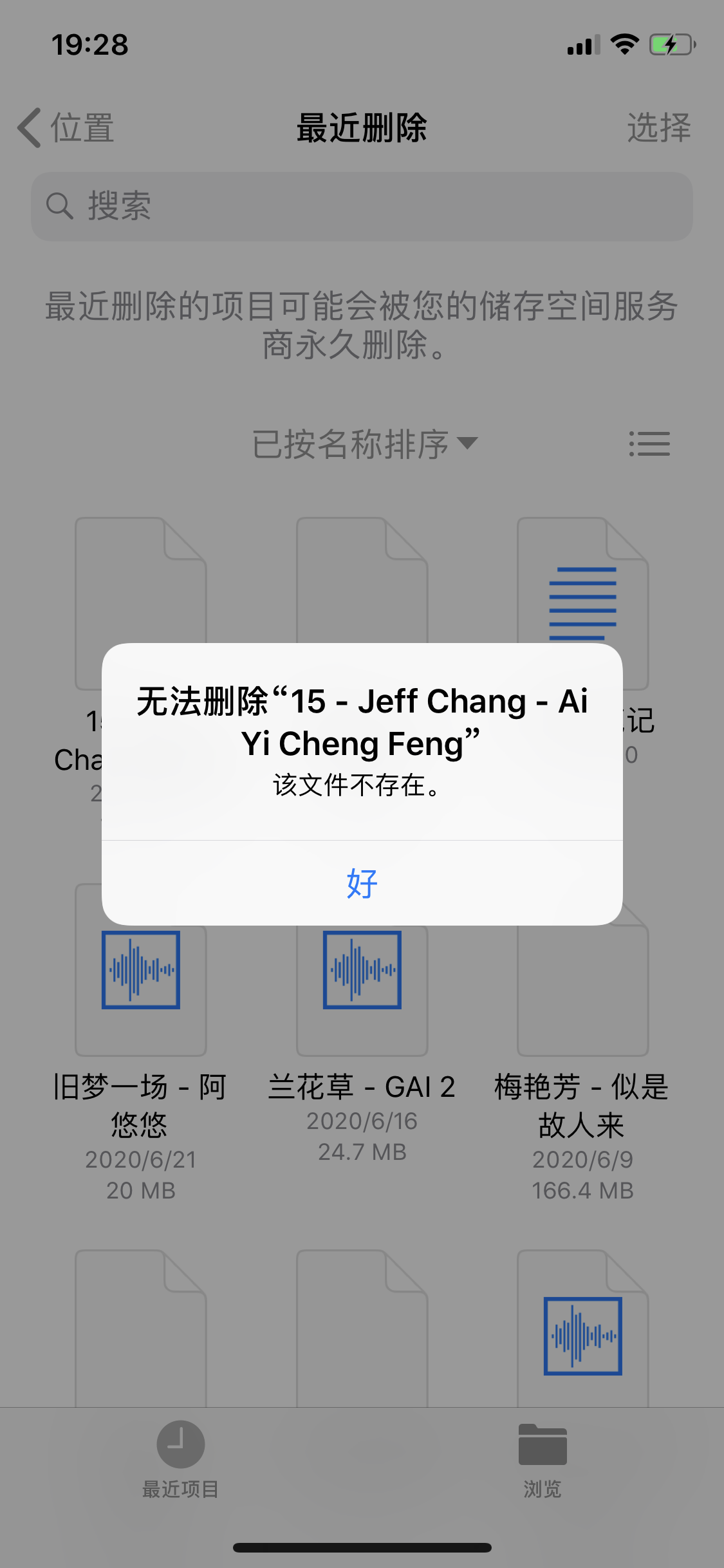Dismiss the alert with the 好 button
The height and width of the screenshot is (1568, 724).
(362, 883)
